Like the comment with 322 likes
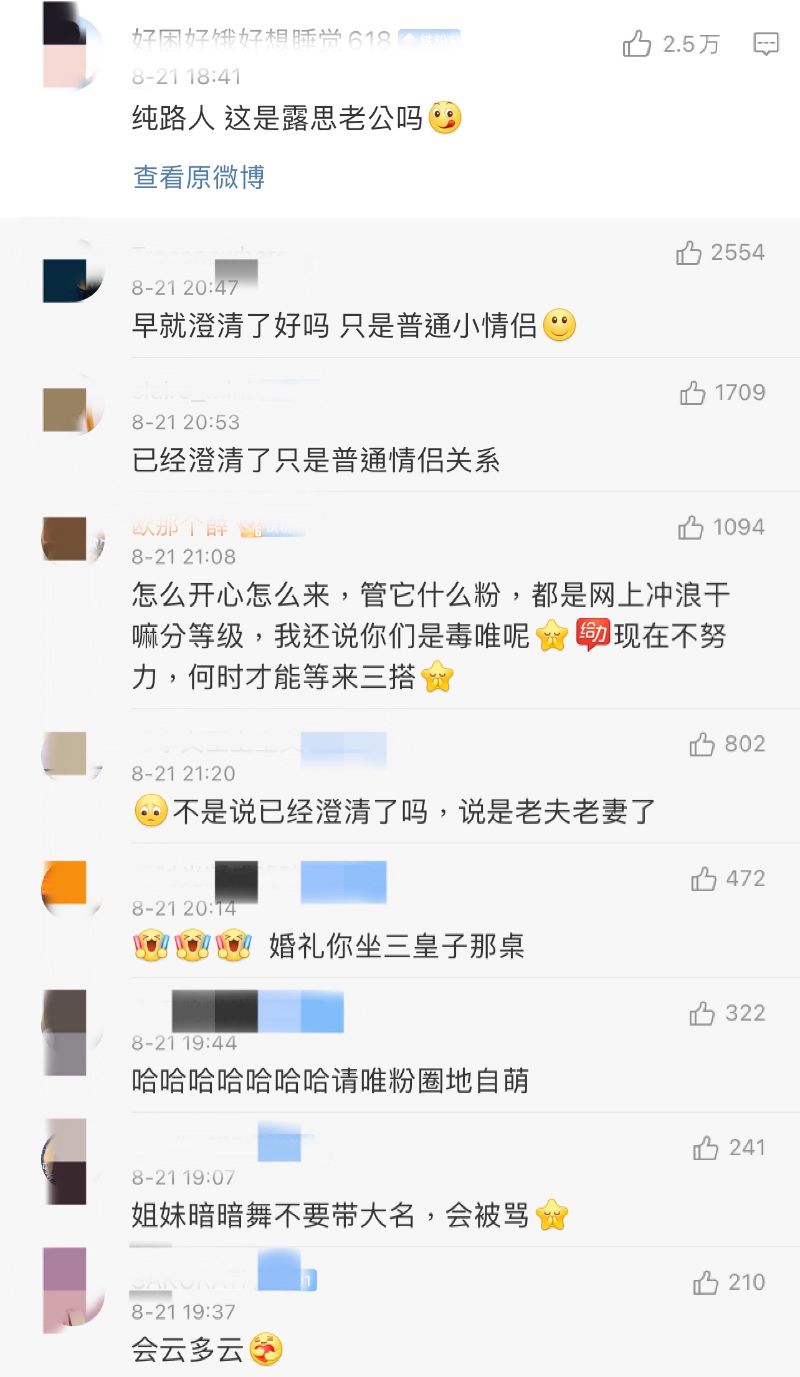The width and height of the screenshot is (800, 1377). pos(702,1014)
